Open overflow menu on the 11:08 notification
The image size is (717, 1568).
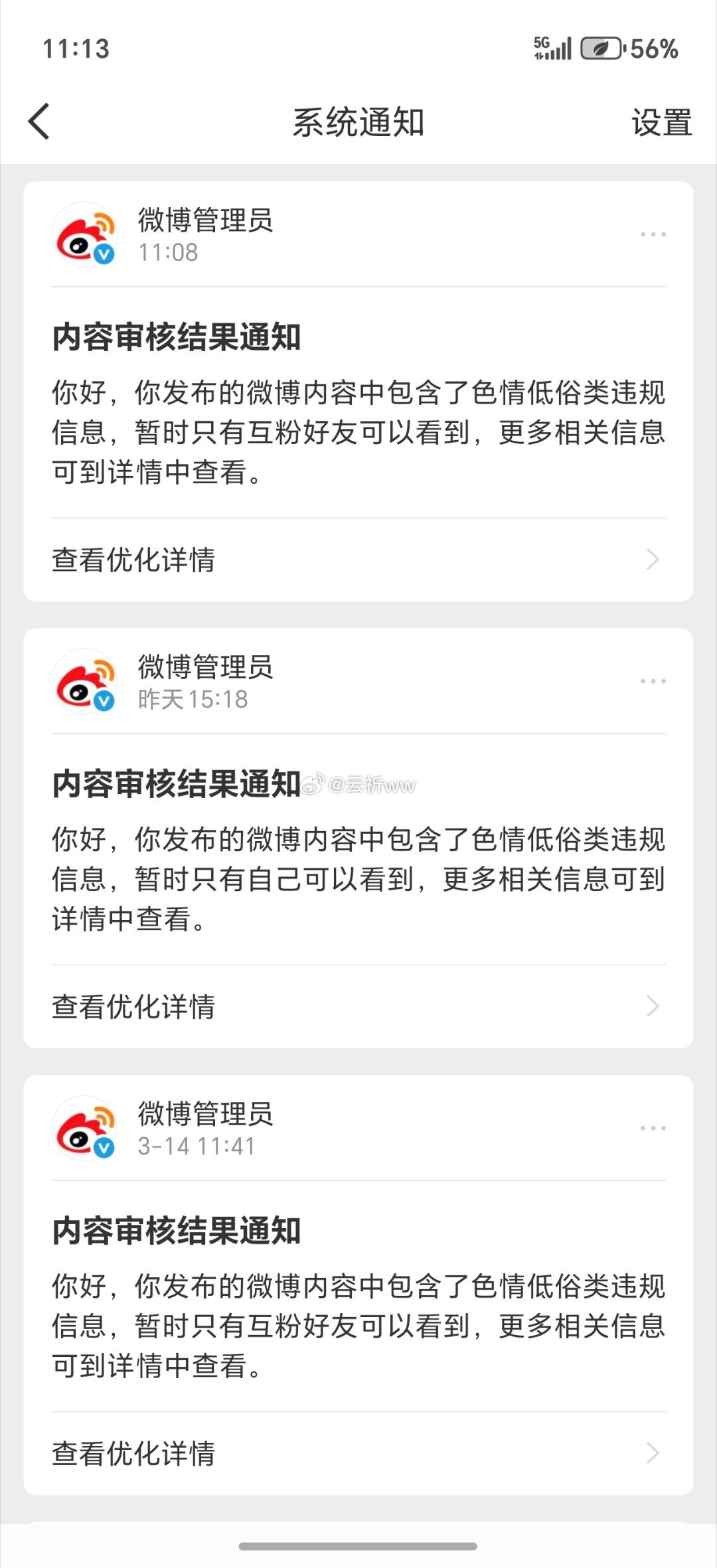click(x=653, y=234)
